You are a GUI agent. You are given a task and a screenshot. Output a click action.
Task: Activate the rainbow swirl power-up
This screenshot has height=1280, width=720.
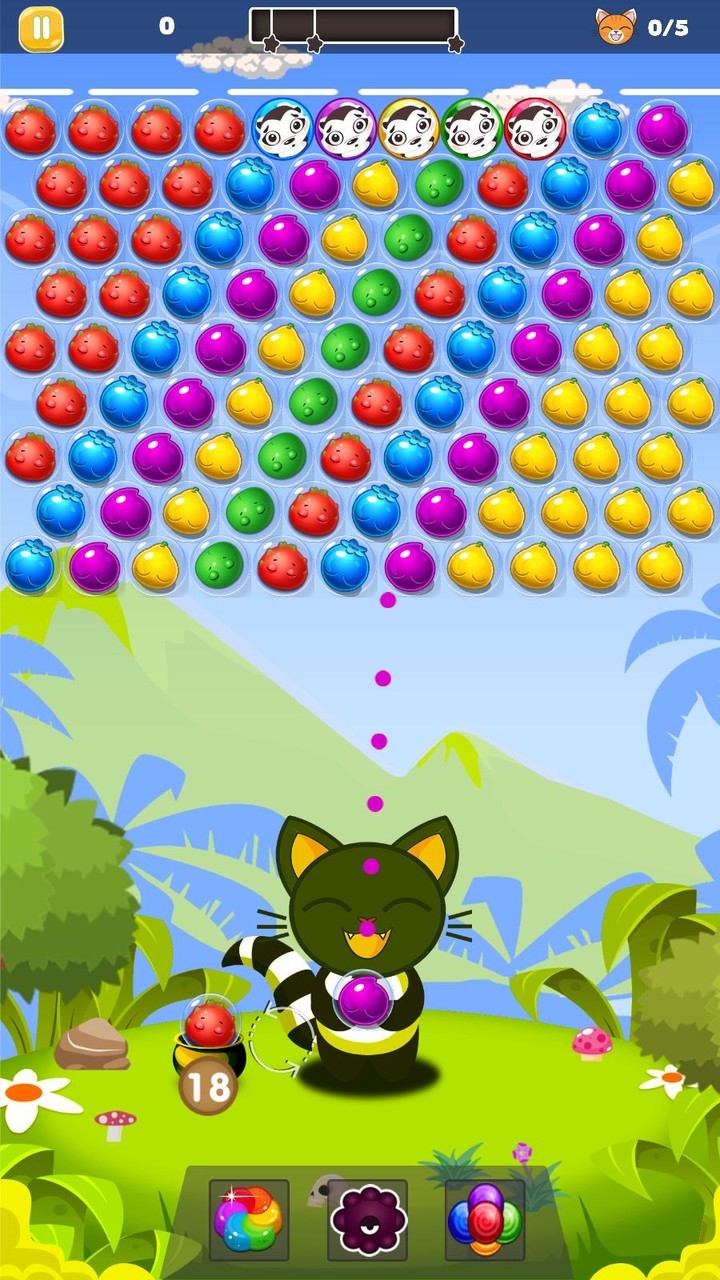(x=250, y=1220)
